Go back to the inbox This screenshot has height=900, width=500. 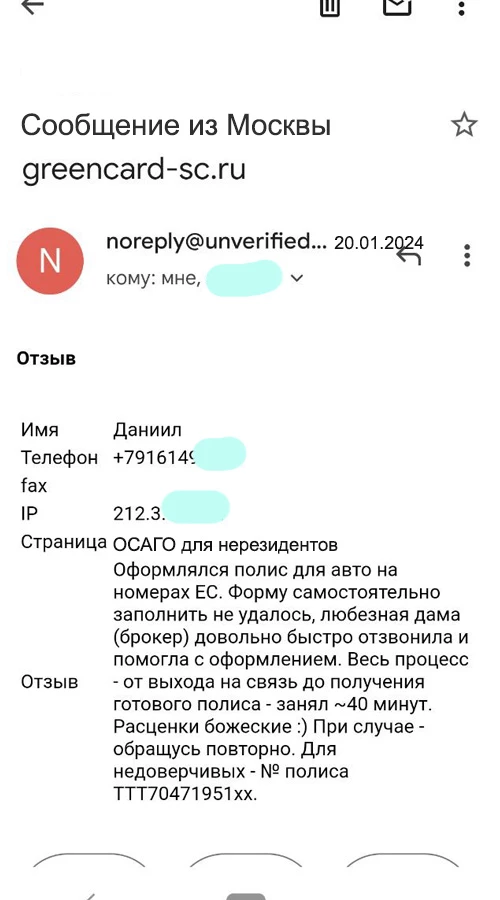32,6
